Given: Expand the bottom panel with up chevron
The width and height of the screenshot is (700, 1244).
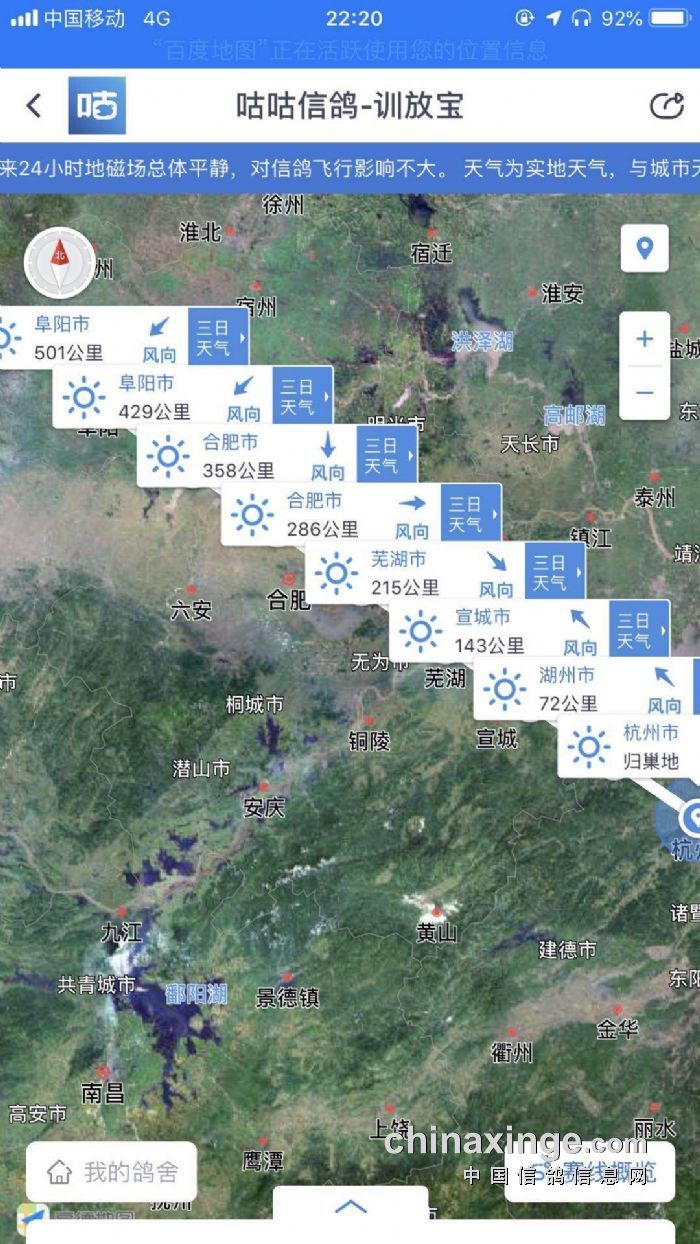Looking at the screenshot, I should click(x=350, y=1207).
